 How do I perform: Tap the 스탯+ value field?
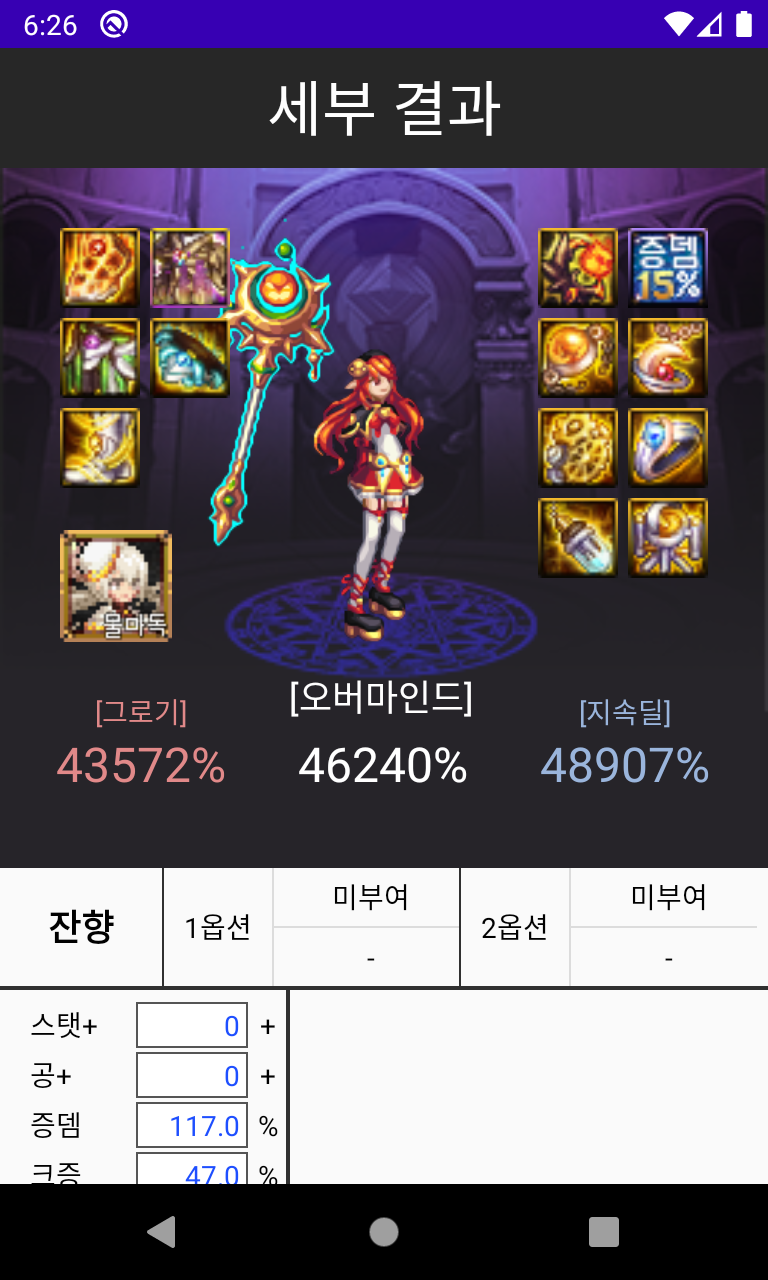click(x=192, y=1026)
